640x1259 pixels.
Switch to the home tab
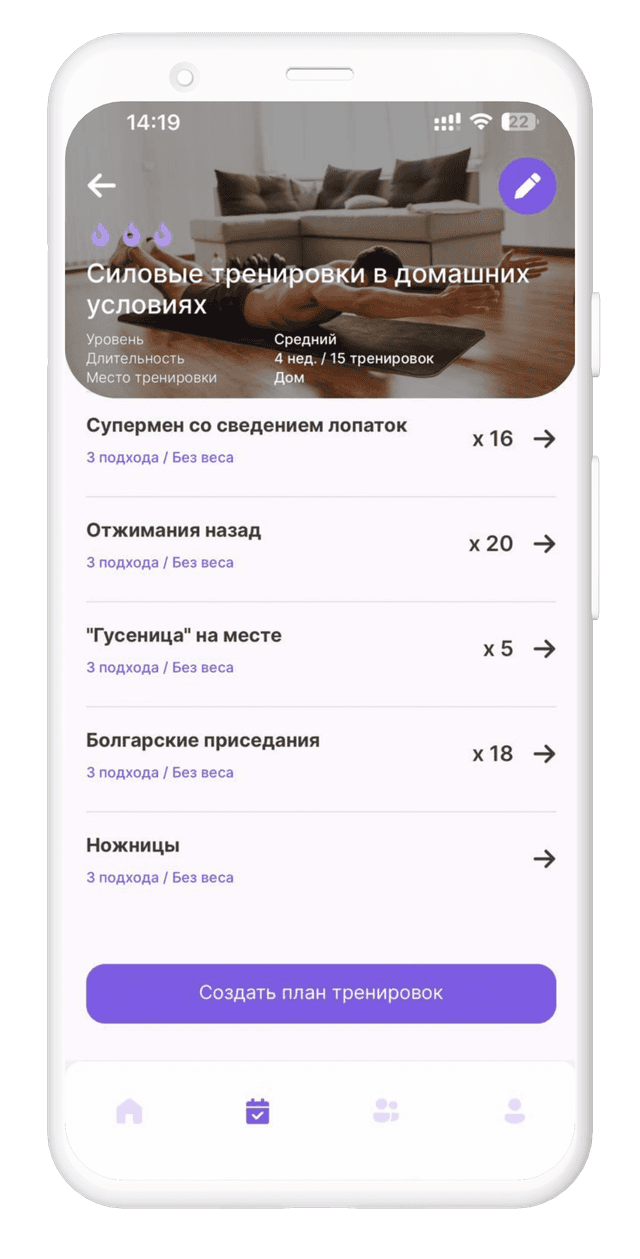[129, 1111]
